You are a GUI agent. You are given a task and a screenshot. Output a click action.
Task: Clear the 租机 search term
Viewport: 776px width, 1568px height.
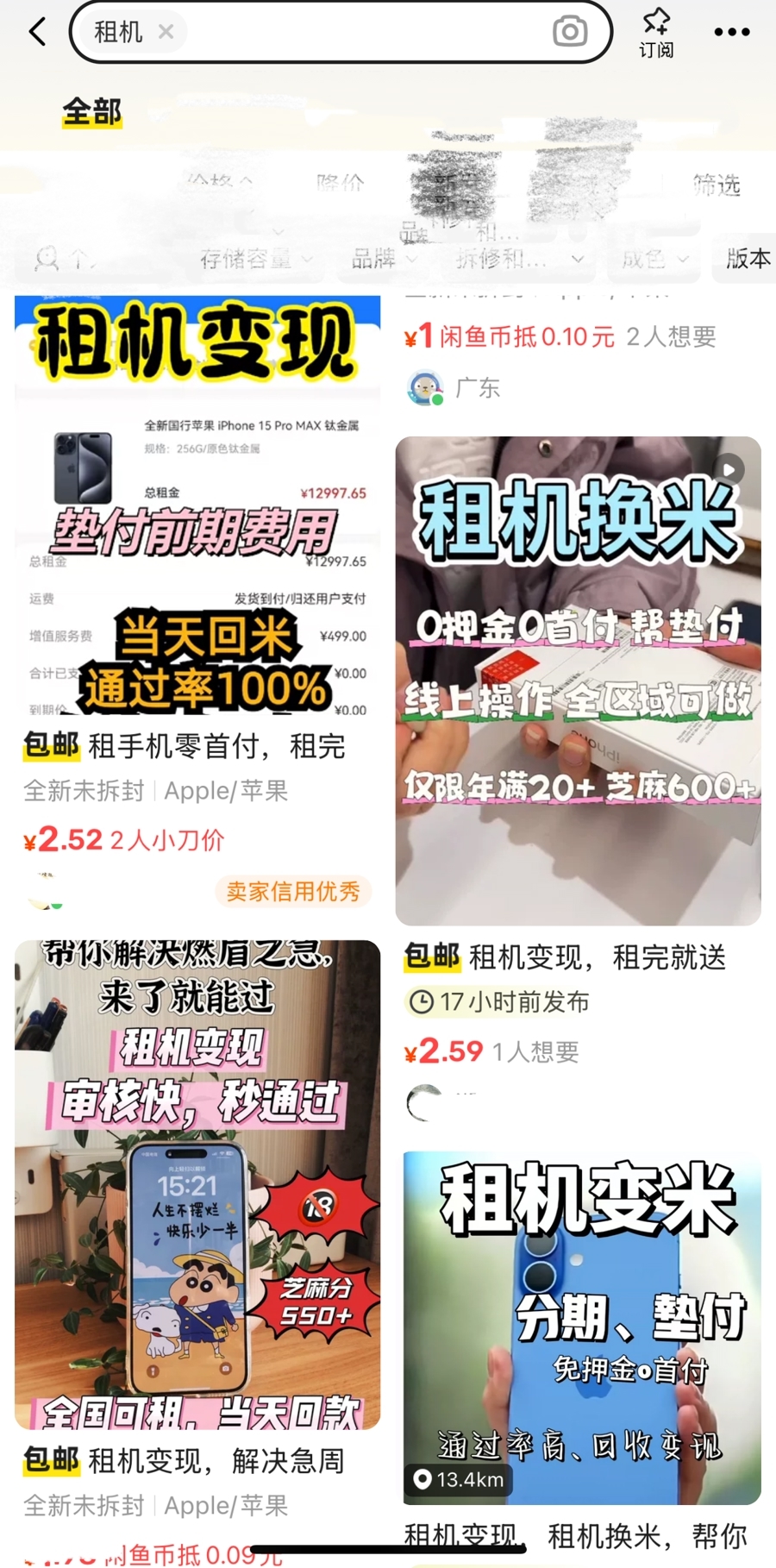pyautogui.click(x=166, y=32)
